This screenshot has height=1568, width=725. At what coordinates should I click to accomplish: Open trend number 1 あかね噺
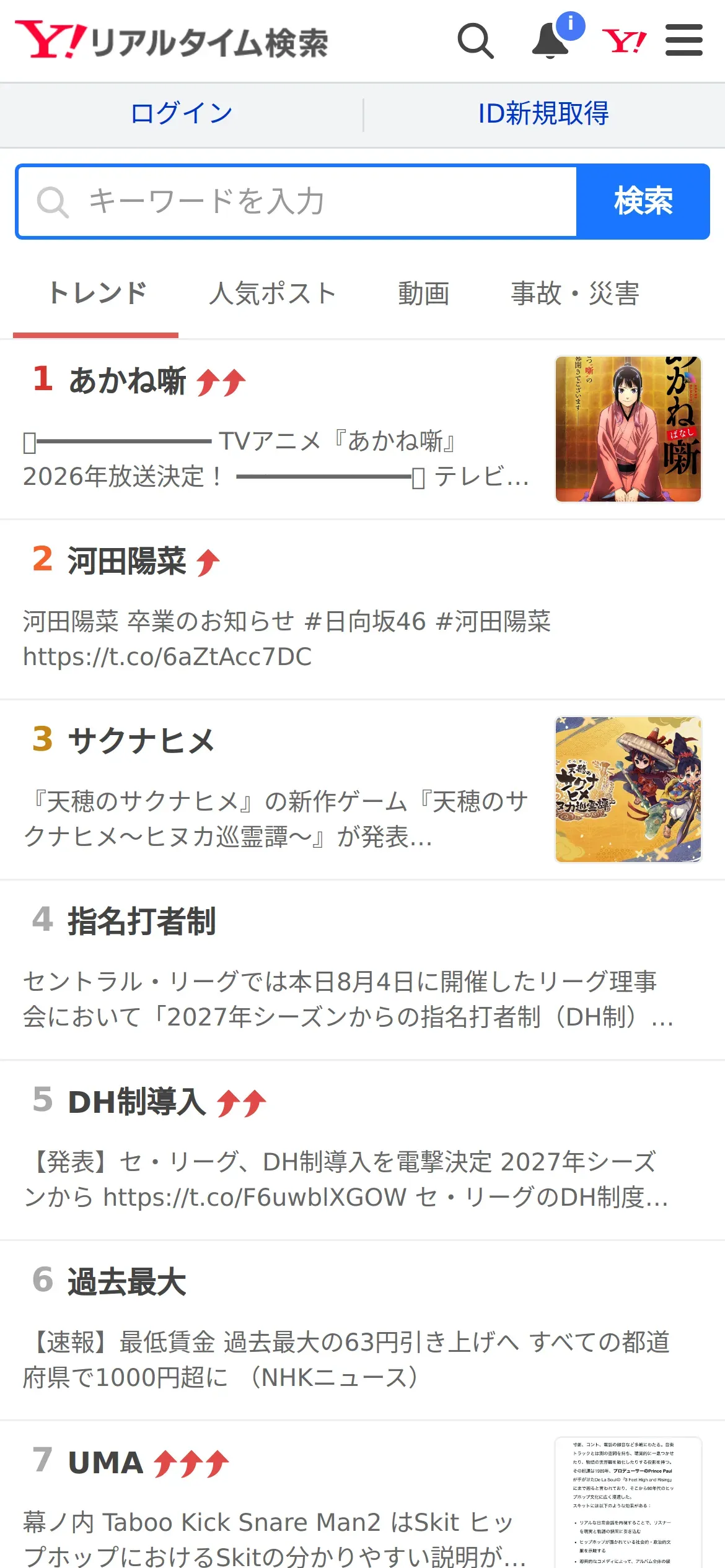[128, 380]
